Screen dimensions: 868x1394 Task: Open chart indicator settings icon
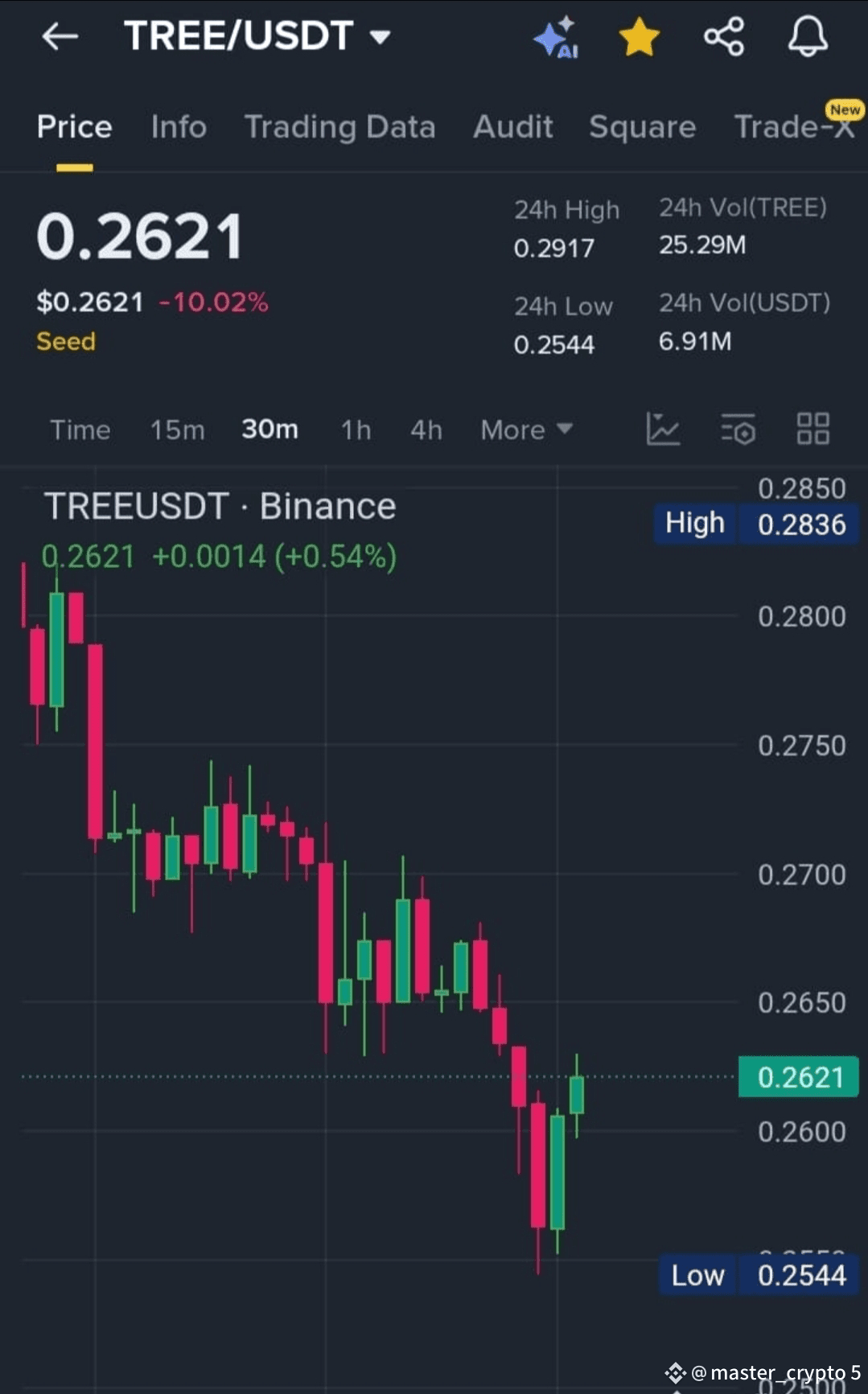click(x=738, y=429)
